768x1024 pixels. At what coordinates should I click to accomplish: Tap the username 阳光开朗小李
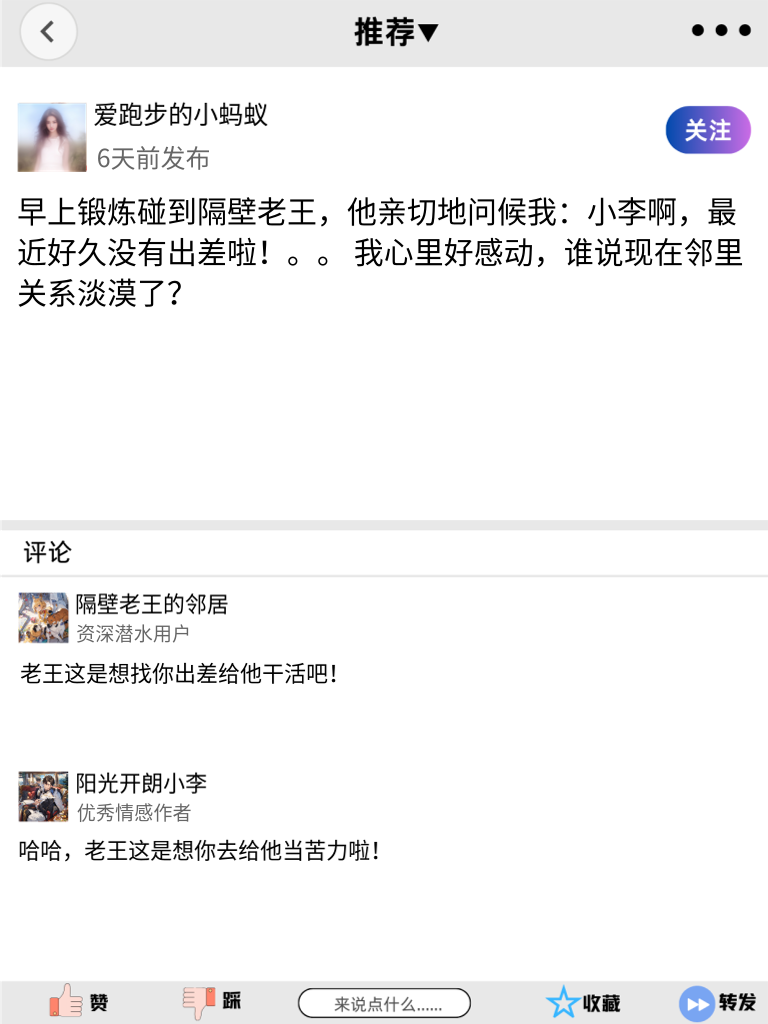[x=141, y=783]
